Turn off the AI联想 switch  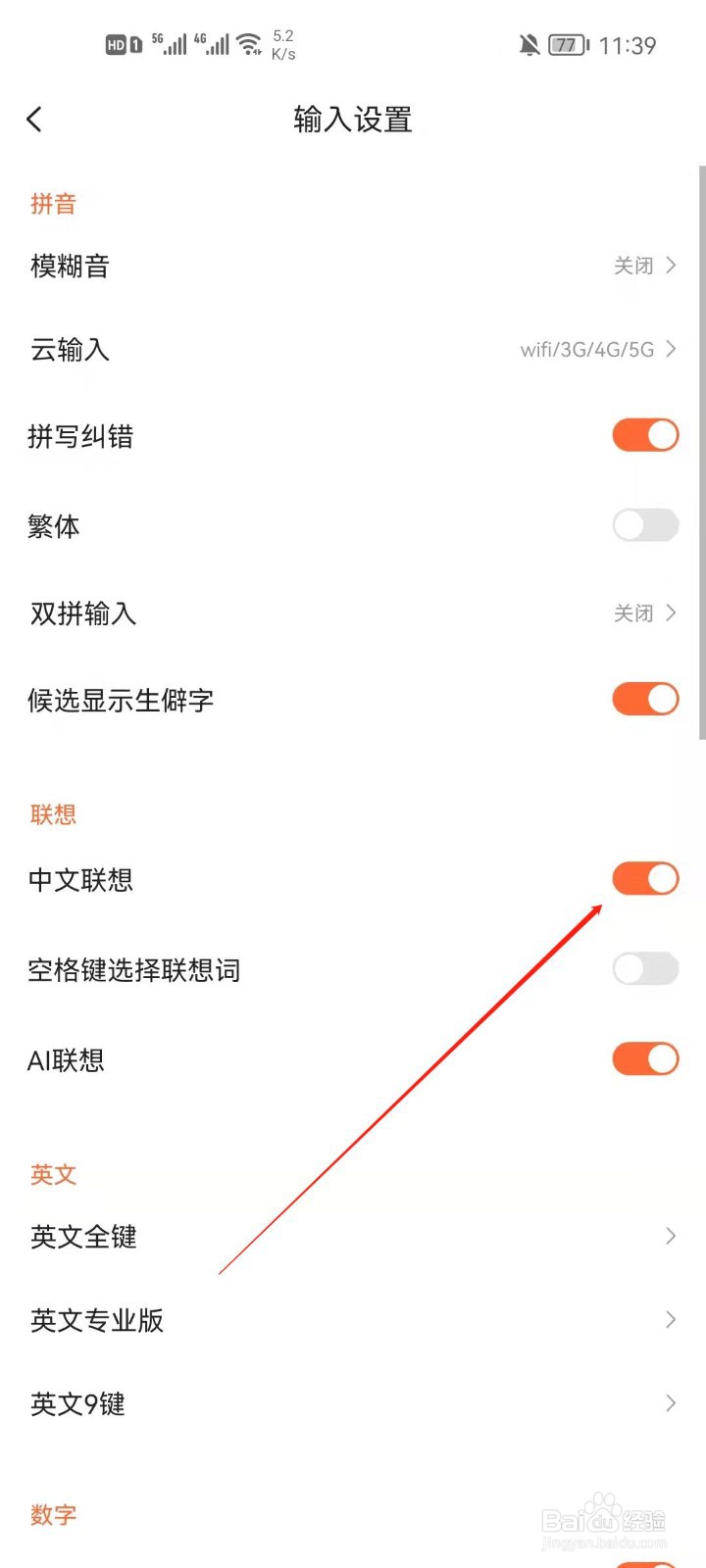click(x=644, y=1058)
